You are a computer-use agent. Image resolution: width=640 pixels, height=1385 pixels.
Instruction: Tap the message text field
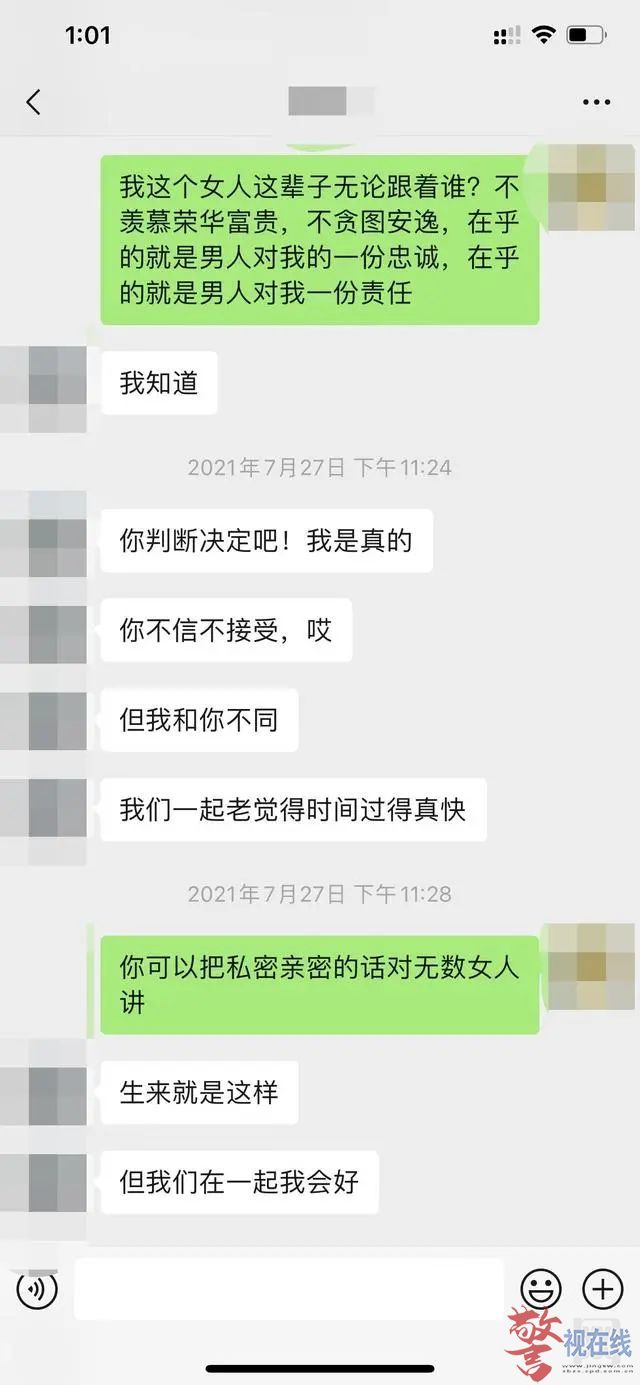[290, 1289]
